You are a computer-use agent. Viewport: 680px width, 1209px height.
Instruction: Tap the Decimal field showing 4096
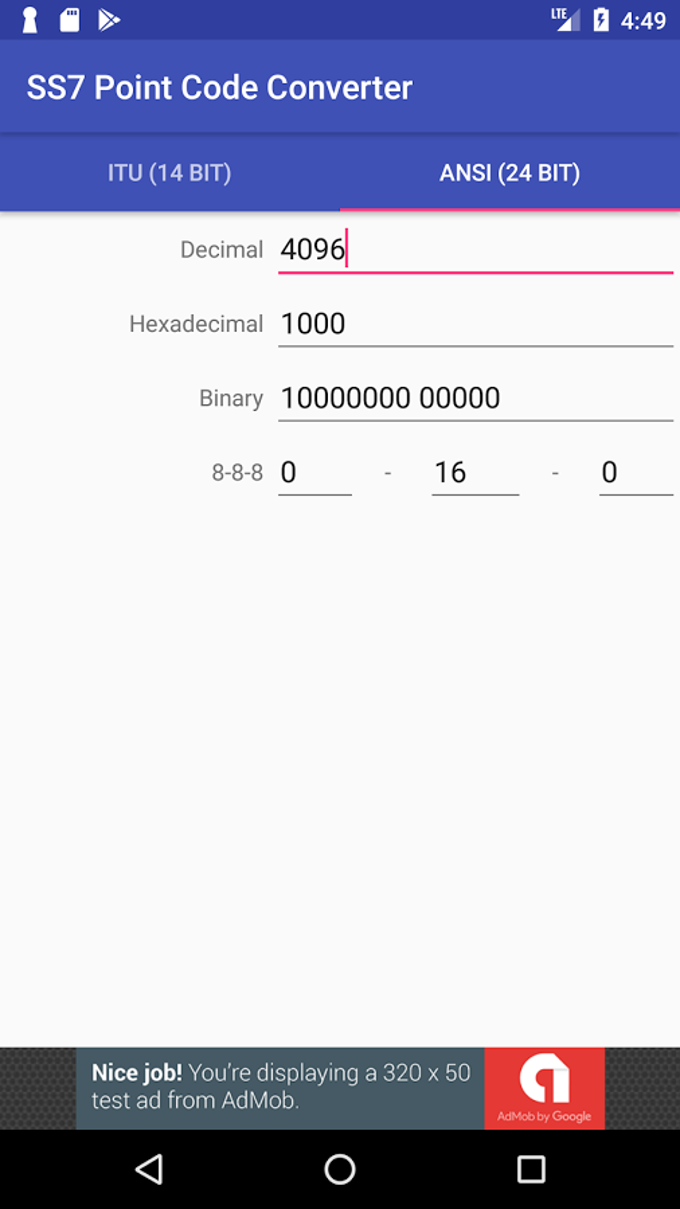coord(475,249)
